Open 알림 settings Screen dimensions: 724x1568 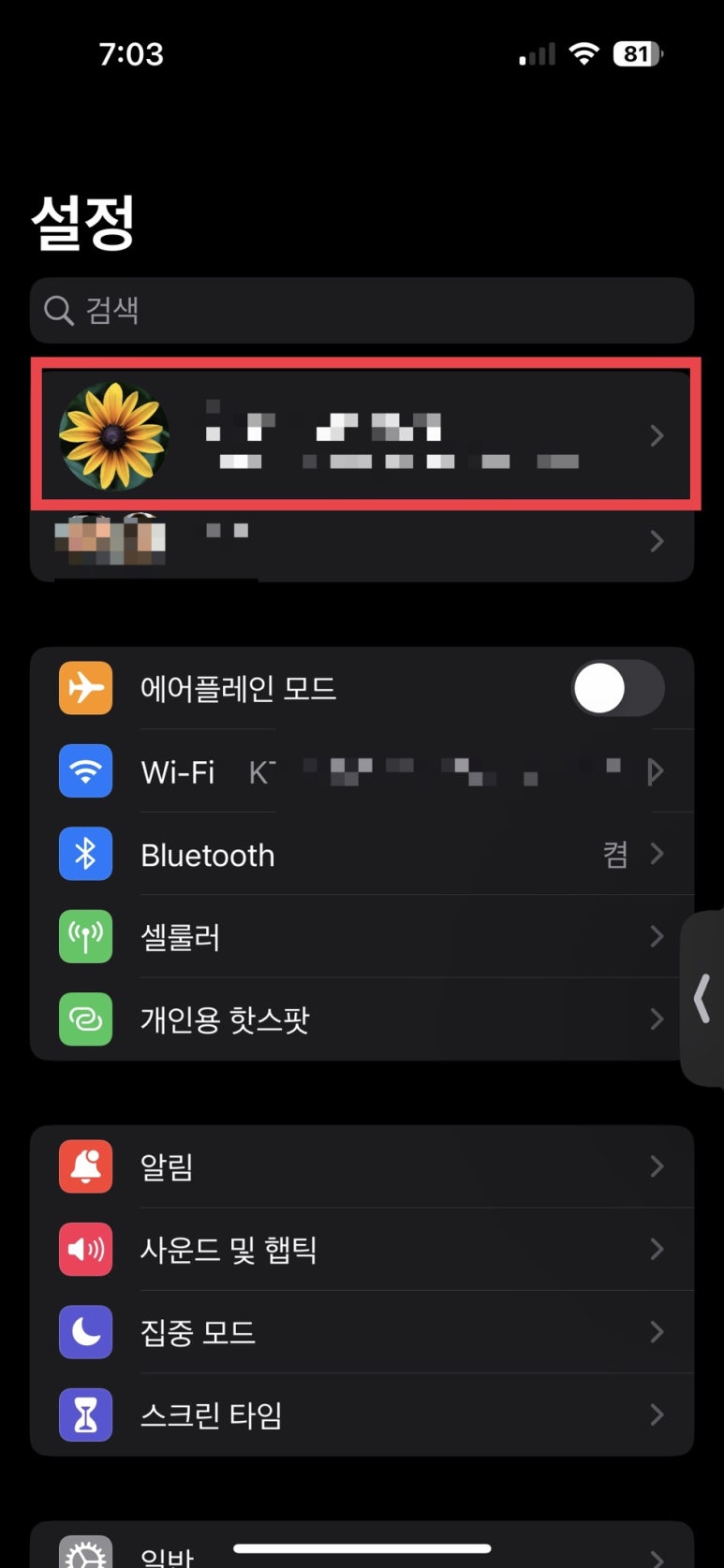[362, 1166]
